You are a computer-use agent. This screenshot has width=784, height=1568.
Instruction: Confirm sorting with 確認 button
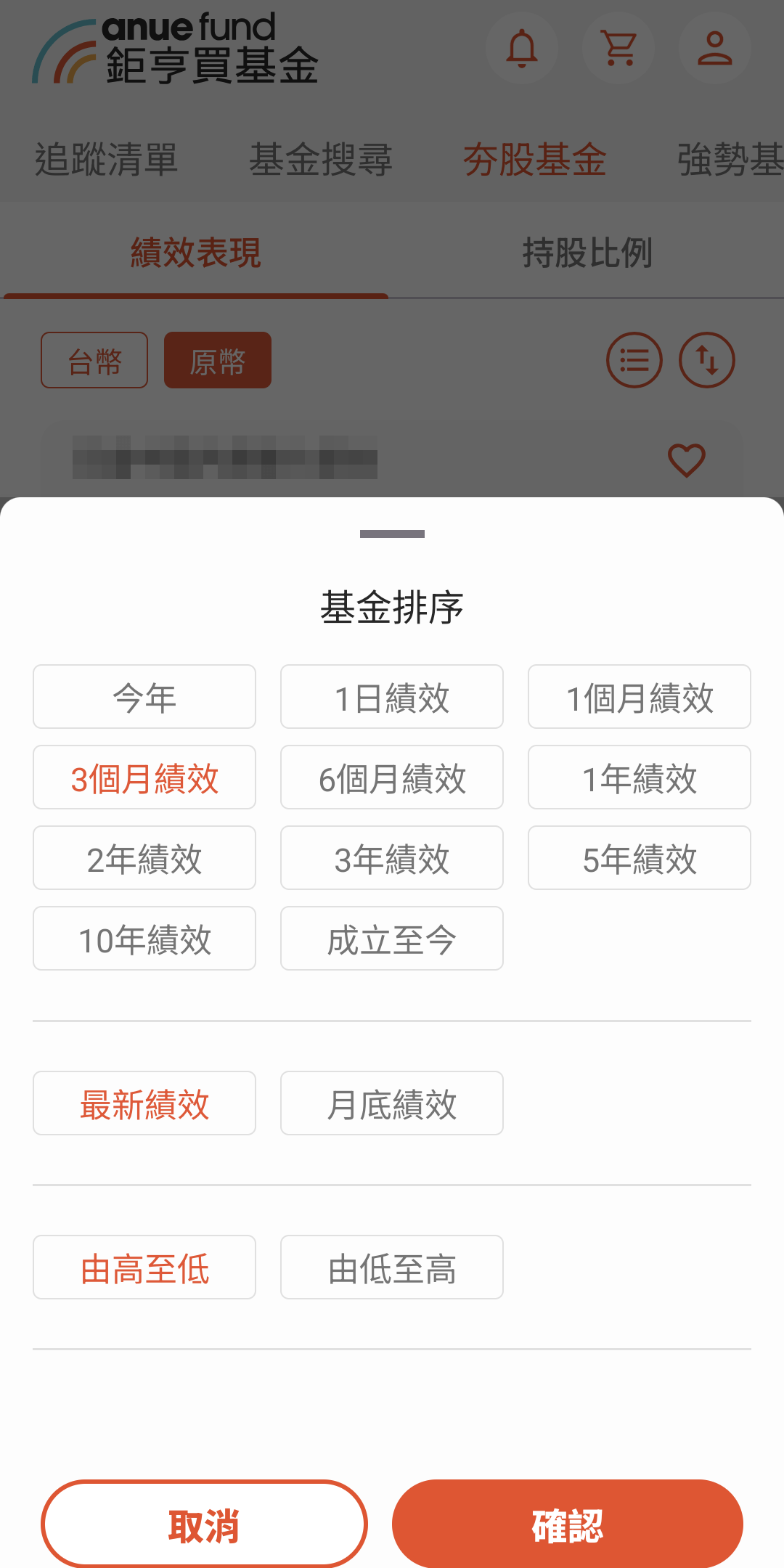point(568,1524)
